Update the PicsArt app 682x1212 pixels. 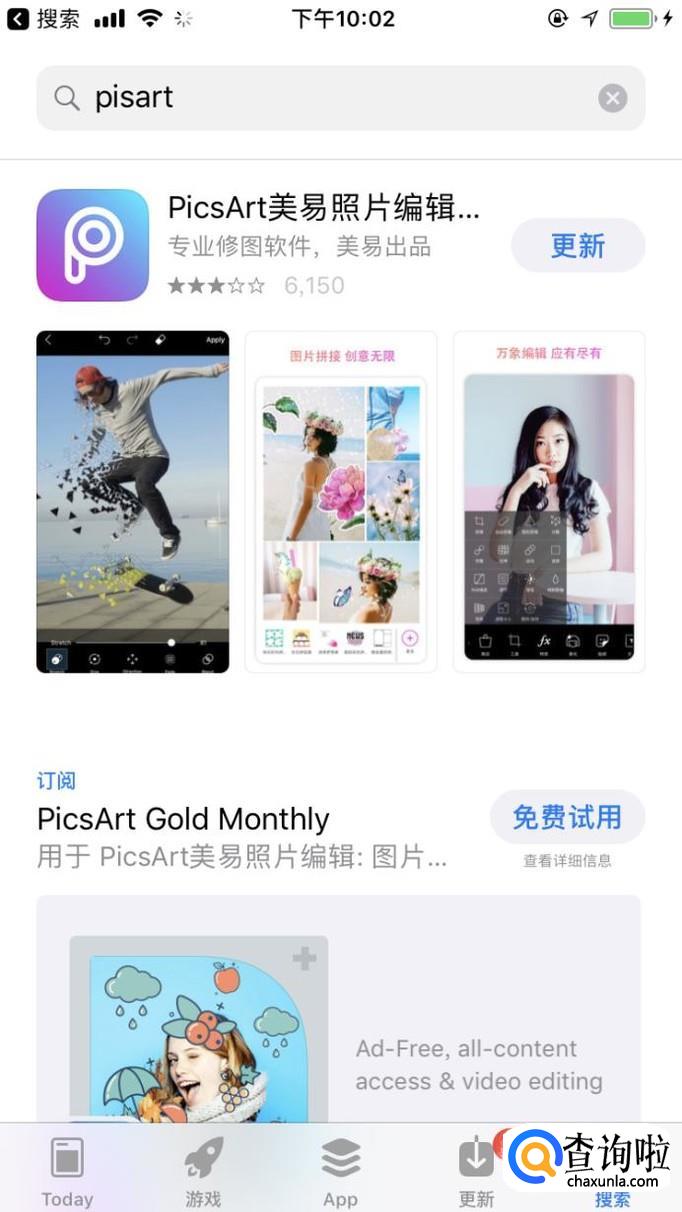tap(577, 246)
